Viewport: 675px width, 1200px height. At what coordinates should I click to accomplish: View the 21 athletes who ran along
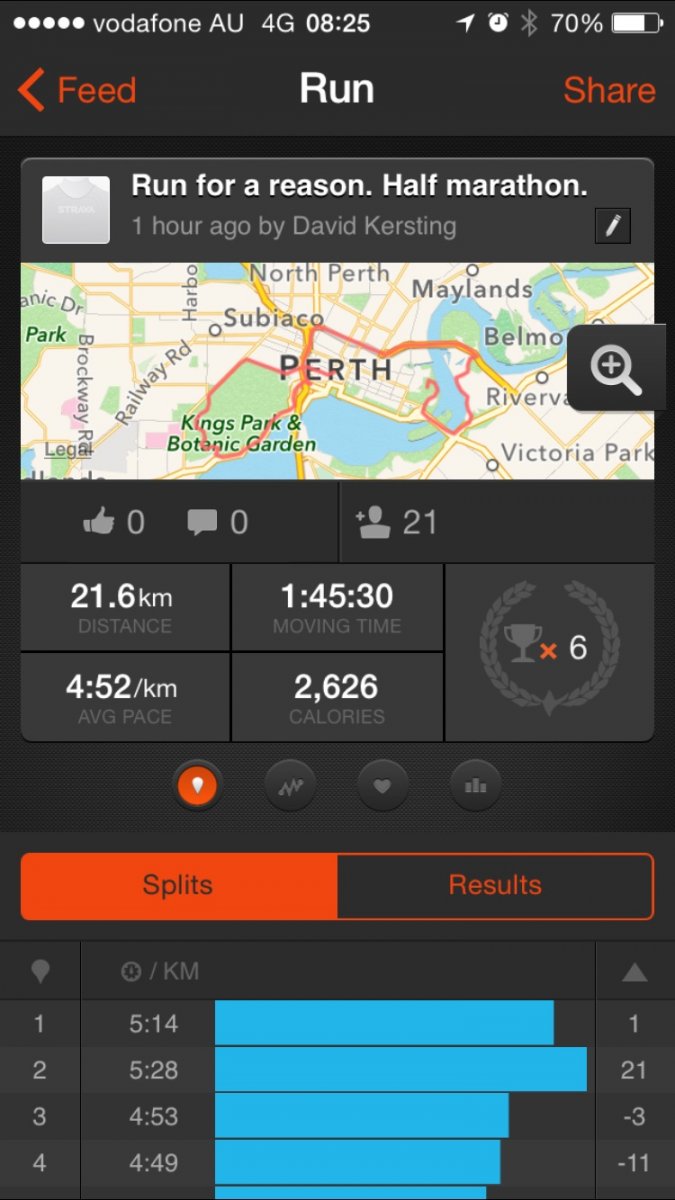click(398, 522)
